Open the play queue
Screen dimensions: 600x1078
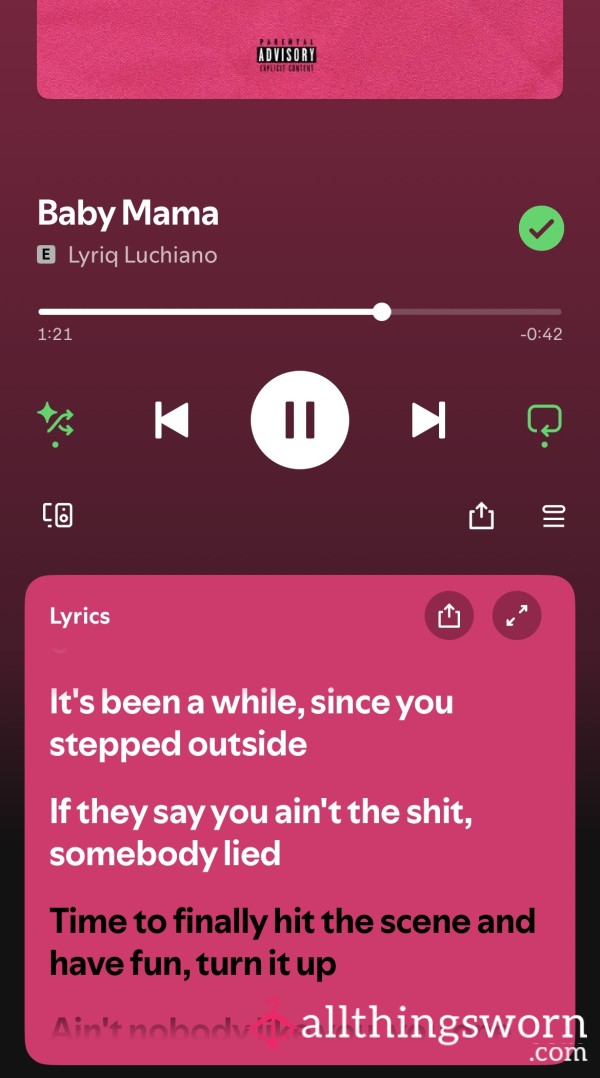554,516
